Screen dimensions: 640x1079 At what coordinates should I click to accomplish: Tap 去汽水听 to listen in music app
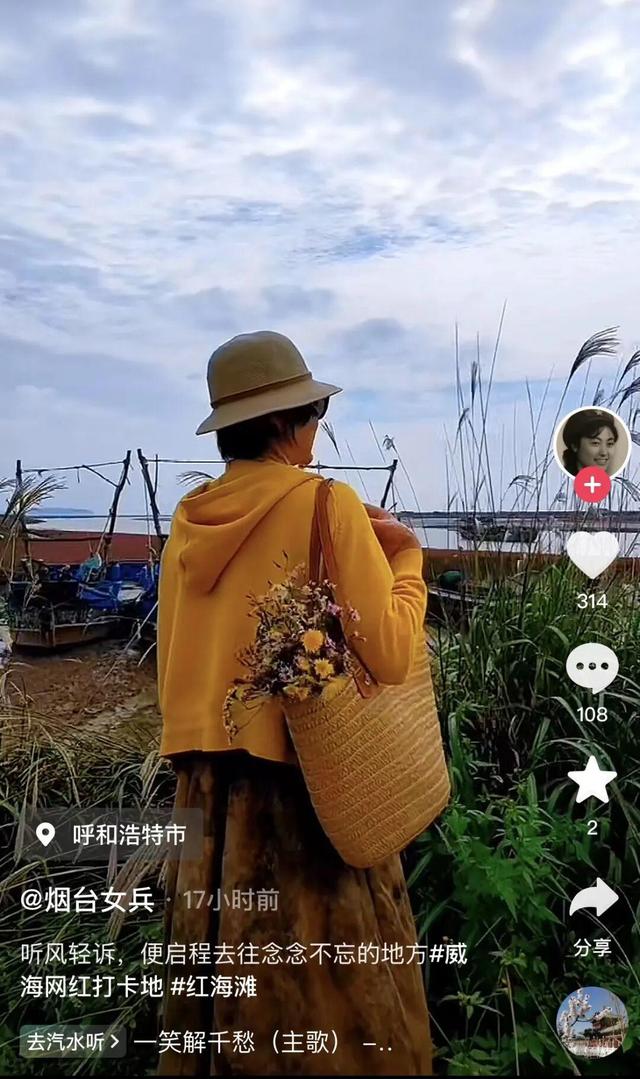click(71, 1041)
